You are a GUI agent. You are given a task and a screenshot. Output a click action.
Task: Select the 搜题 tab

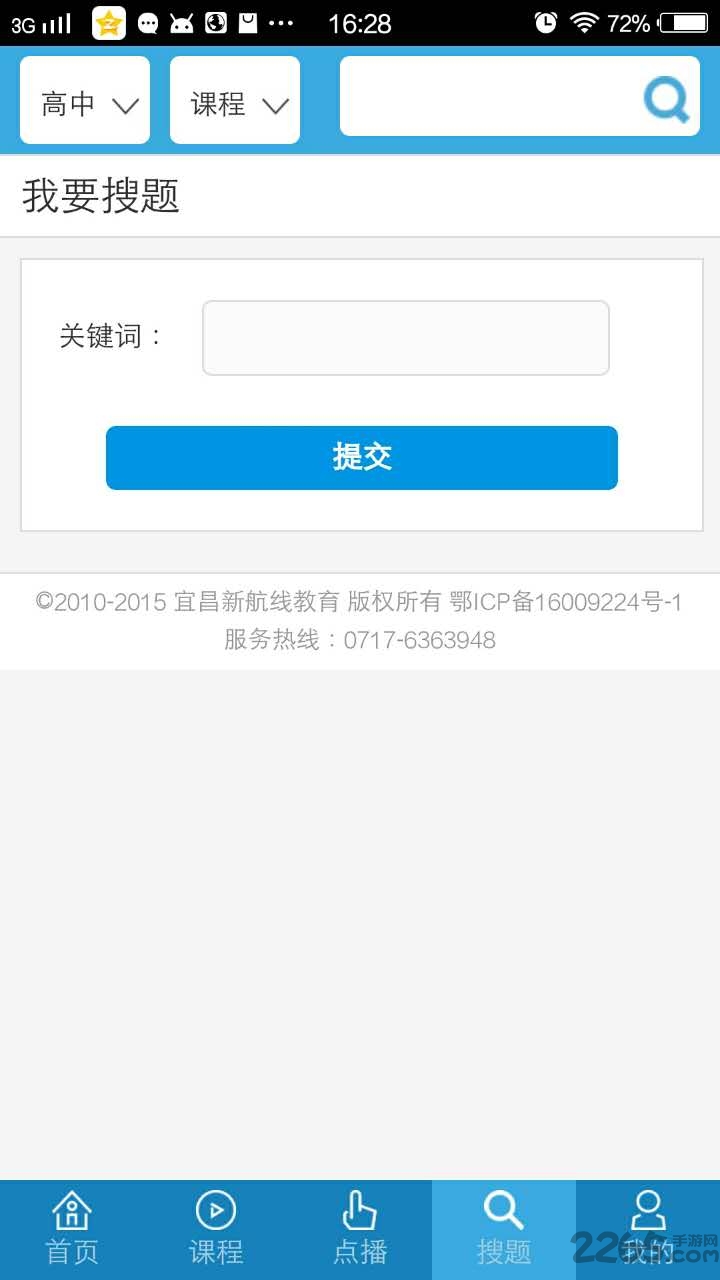coord(504,1230)
